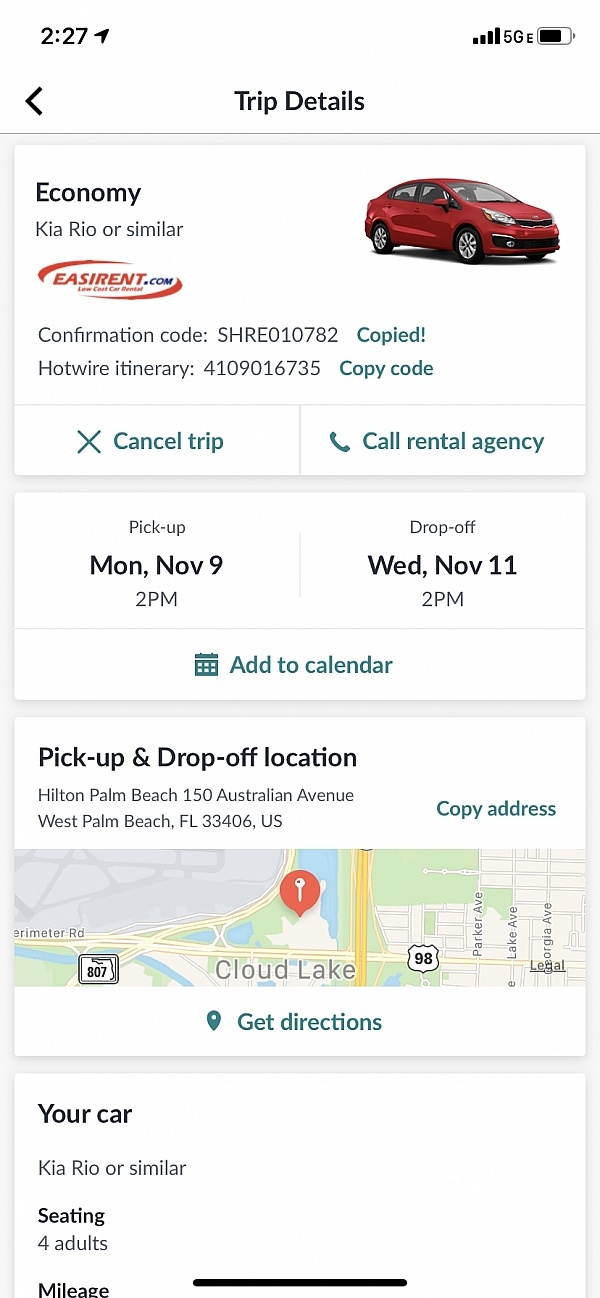Screen dimensions: 600x1298
Task: Open the Legal link on the map
Action: pos(547,966)
